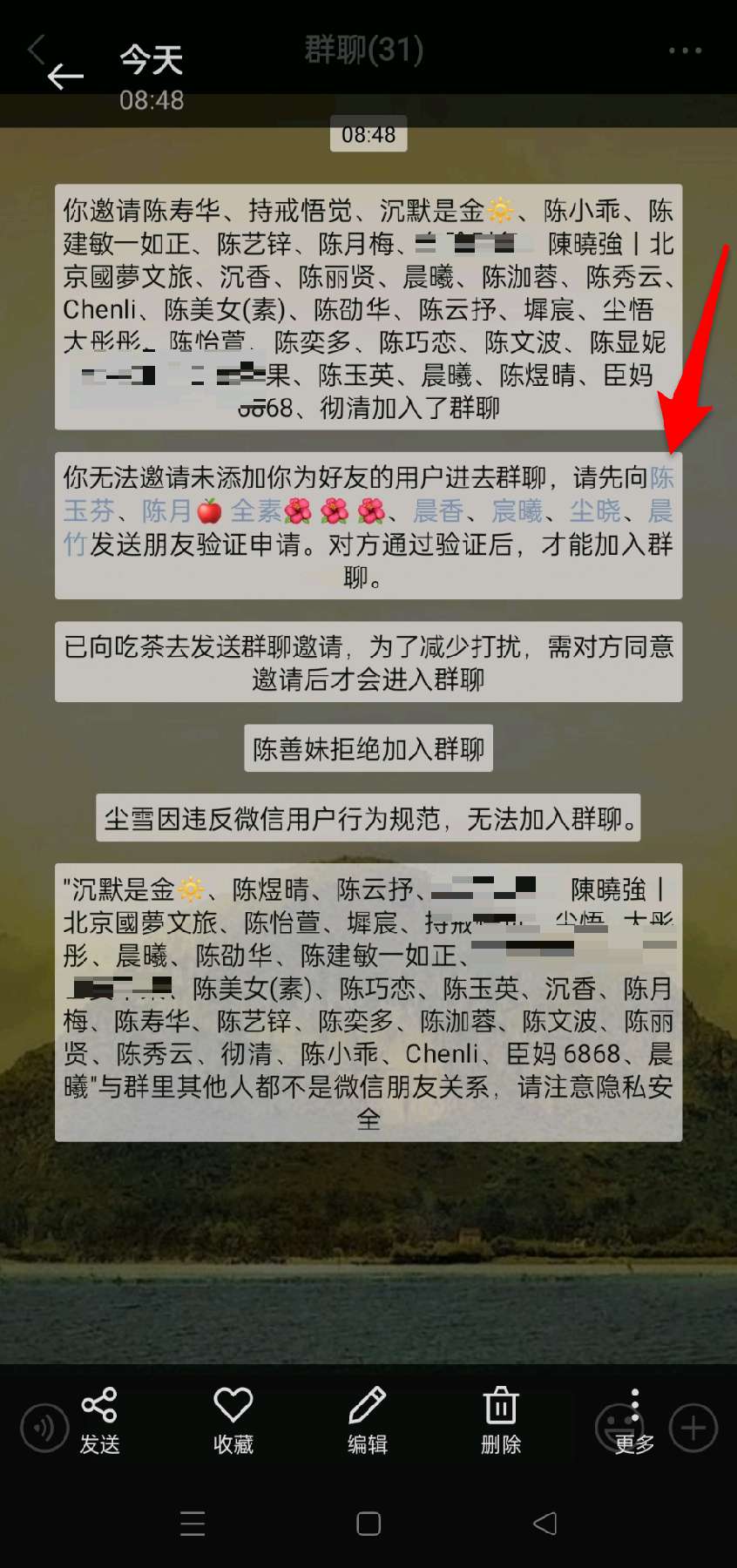Open the 更多 more options menu
The height and width of the screenshot is (1568, 737).
(634, 1421)
